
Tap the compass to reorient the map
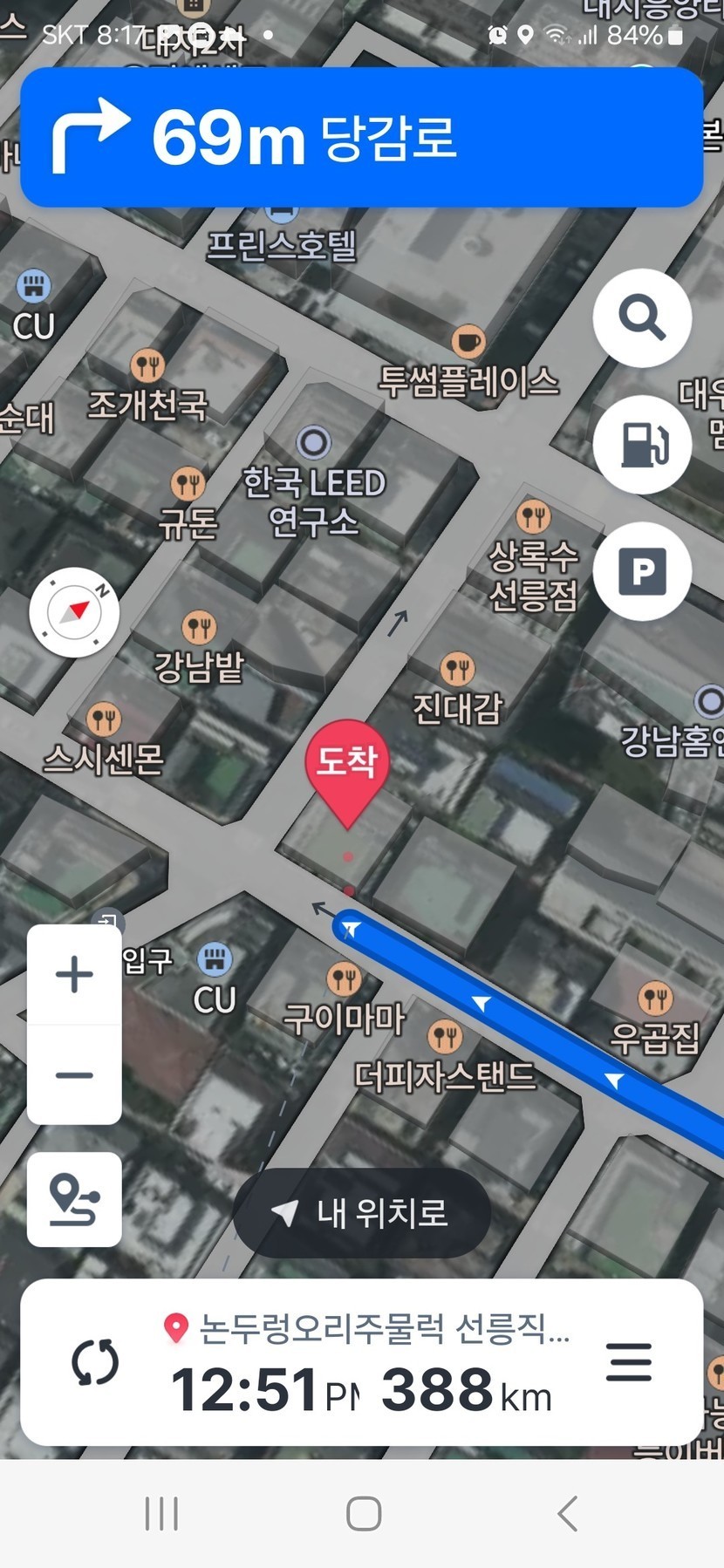(x=75, y=612)
